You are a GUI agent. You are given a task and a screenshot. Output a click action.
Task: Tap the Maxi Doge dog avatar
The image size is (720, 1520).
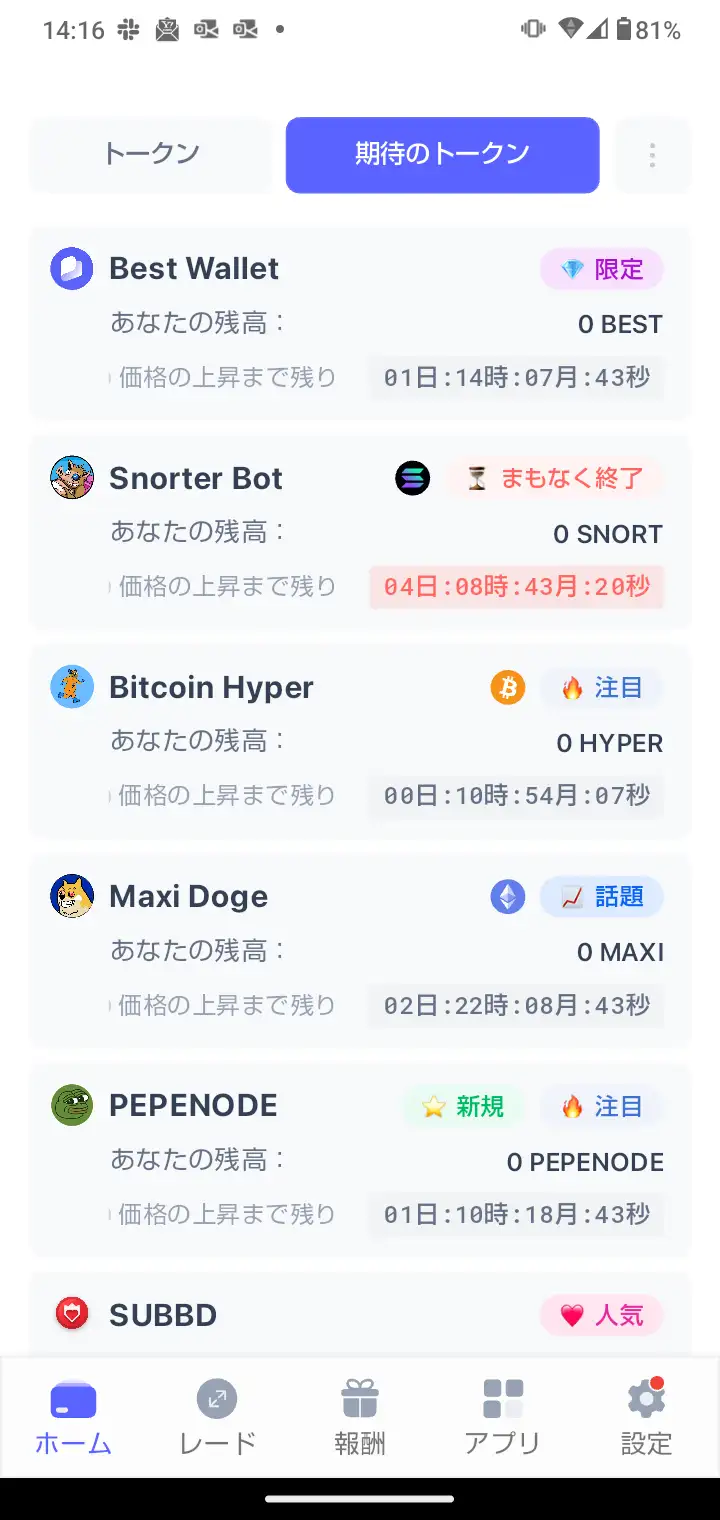70,896
